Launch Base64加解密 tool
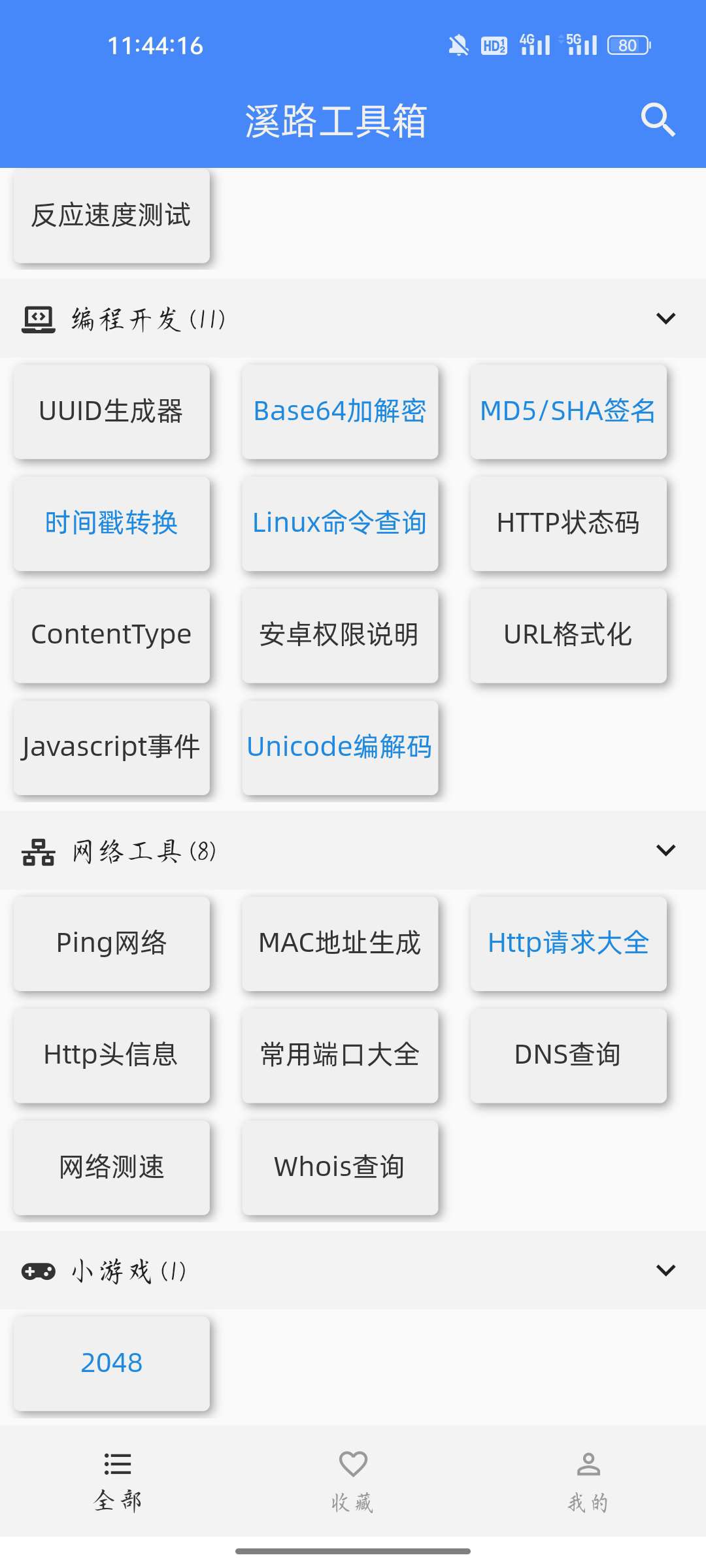706x1568 pixels. 340,412
